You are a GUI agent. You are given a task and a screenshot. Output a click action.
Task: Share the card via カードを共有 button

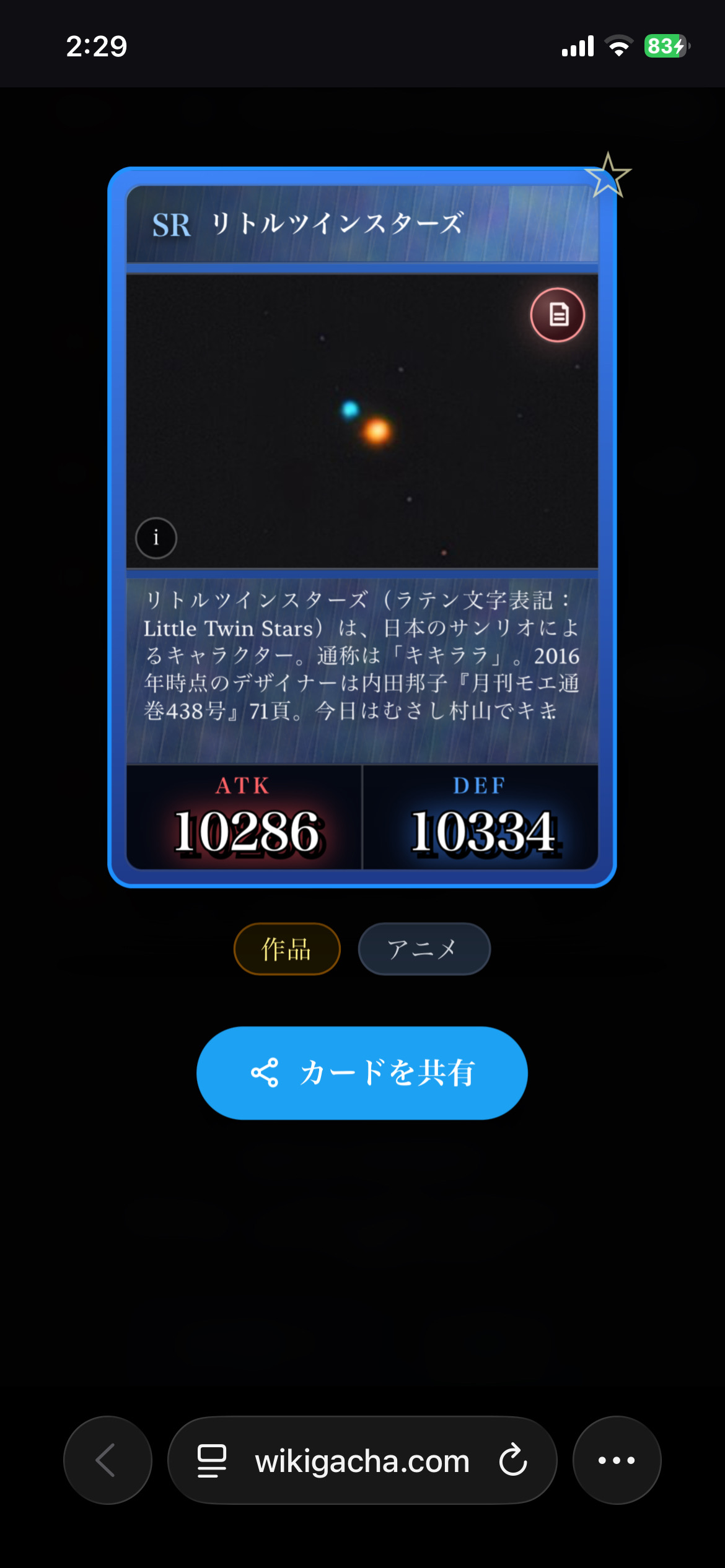(x=362, y=1073)
